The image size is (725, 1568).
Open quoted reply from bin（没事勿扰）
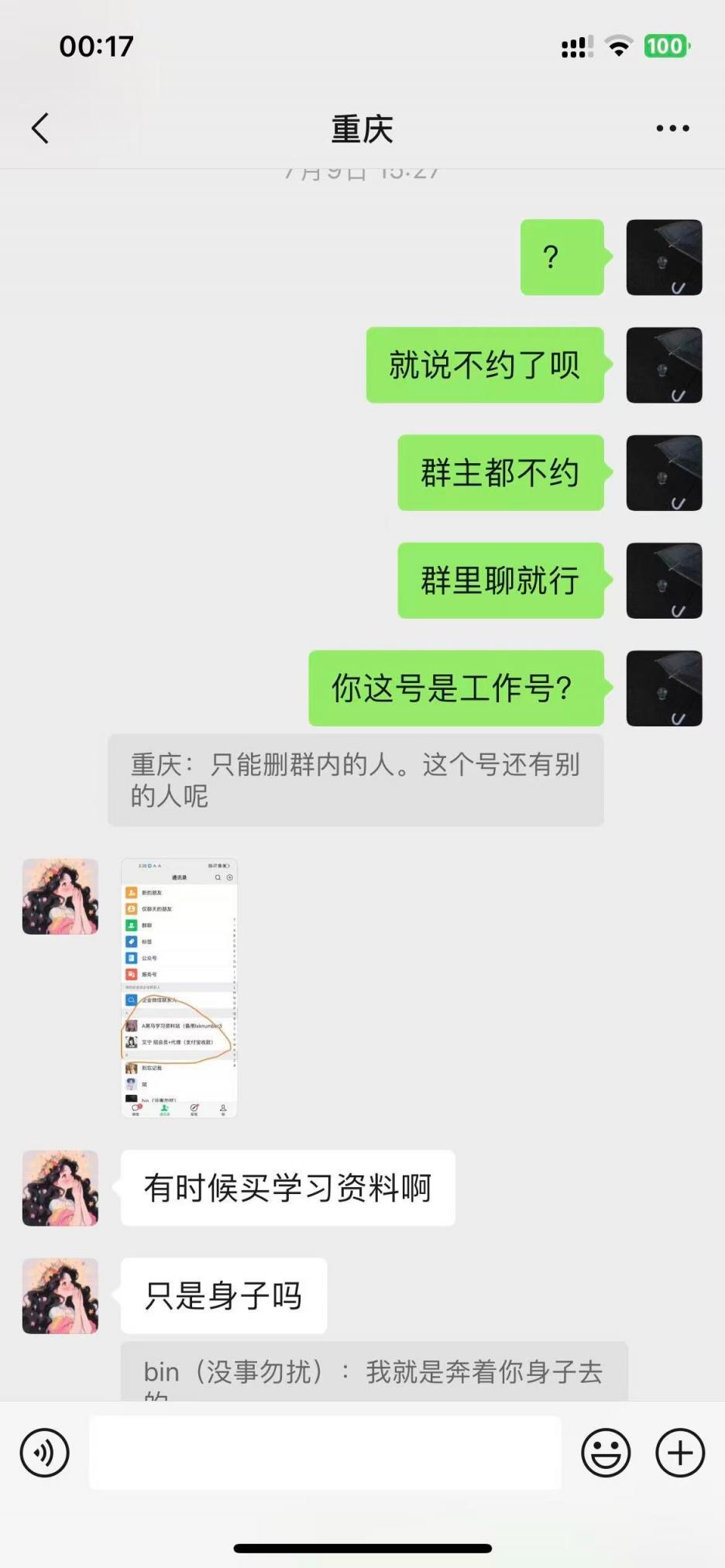click(x=374, y=1374)
